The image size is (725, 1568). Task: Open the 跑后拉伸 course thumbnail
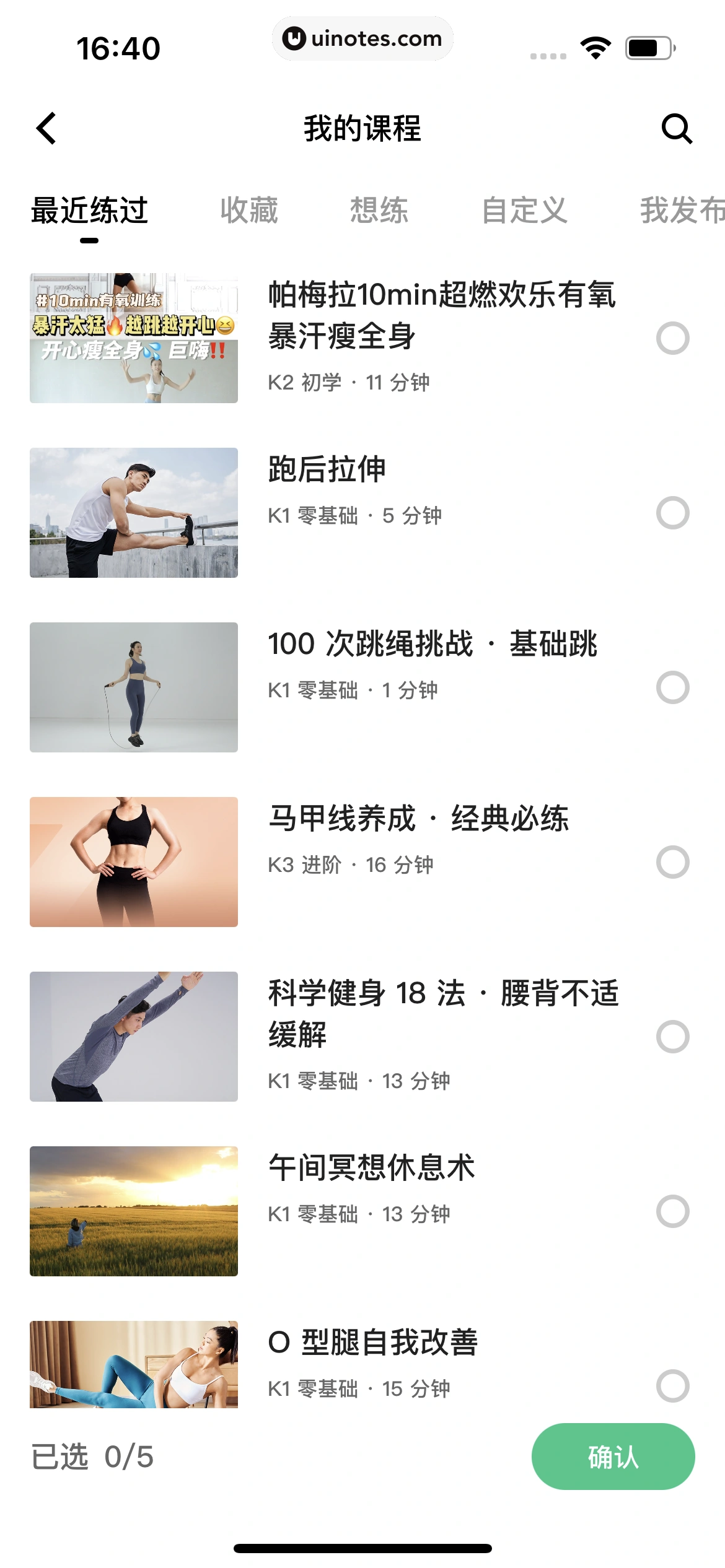pos(133,514)
